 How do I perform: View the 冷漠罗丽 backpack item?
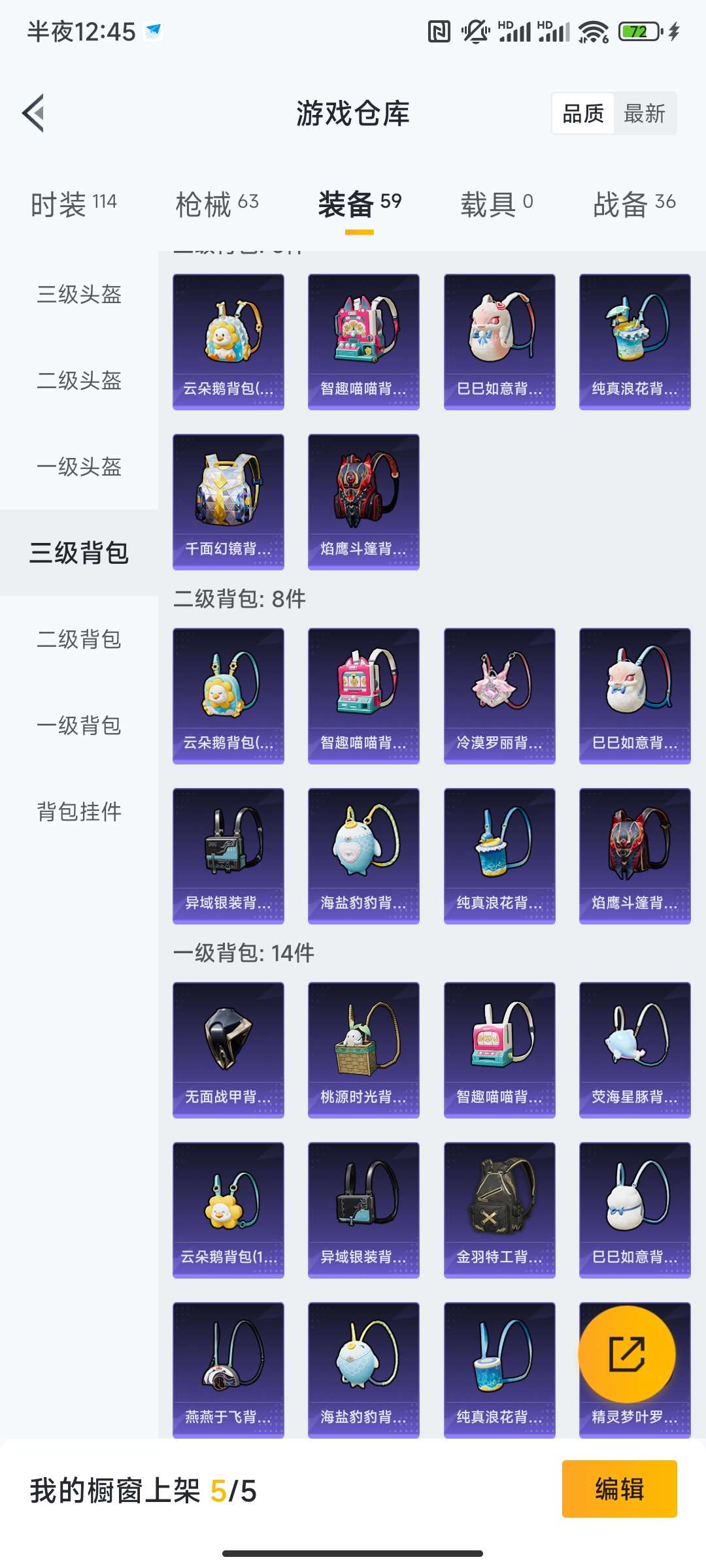coord(499,696)
